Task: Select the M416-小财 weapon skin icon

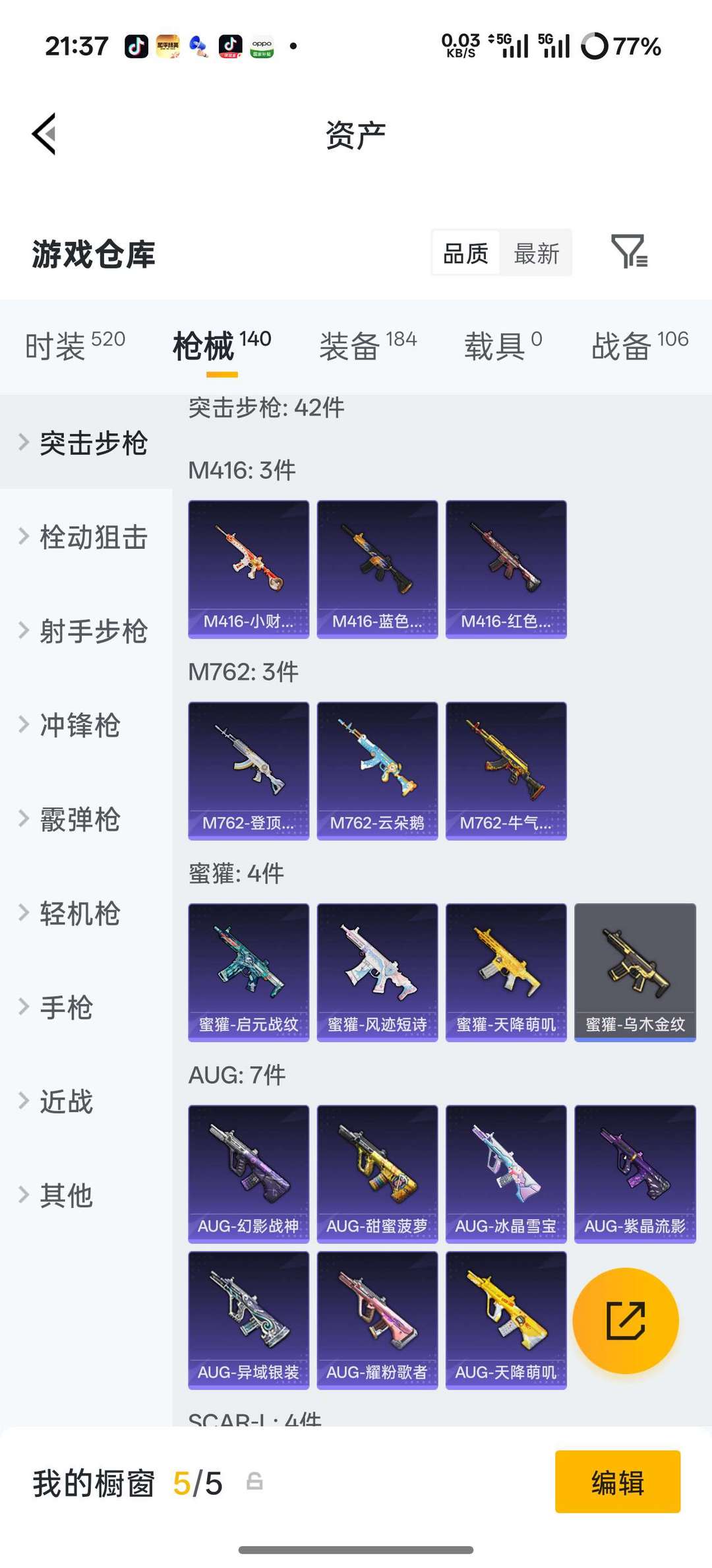Action: click(248, 567)
